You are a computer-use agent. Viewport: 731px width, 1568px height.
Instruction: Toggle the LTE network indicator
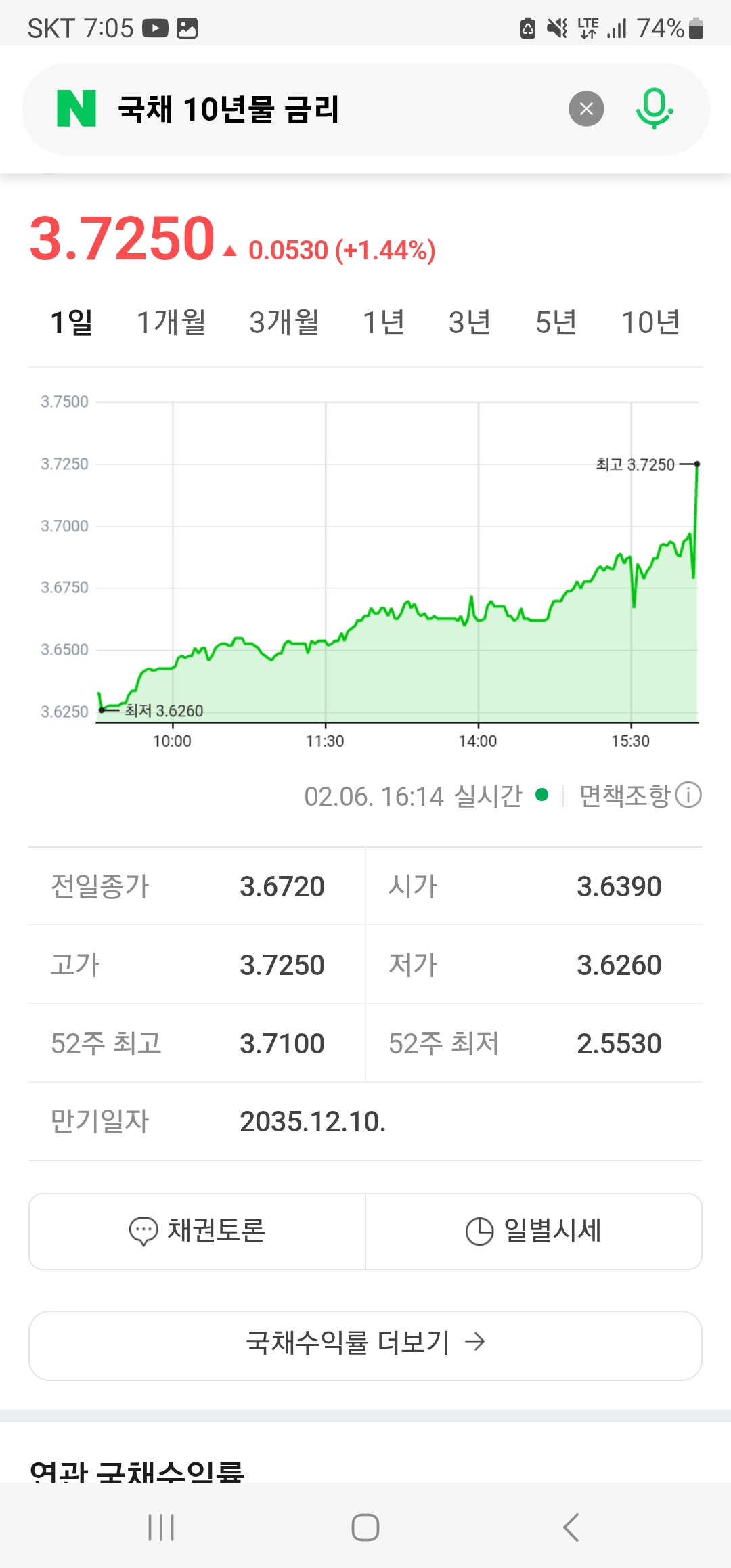pos(588,29)
